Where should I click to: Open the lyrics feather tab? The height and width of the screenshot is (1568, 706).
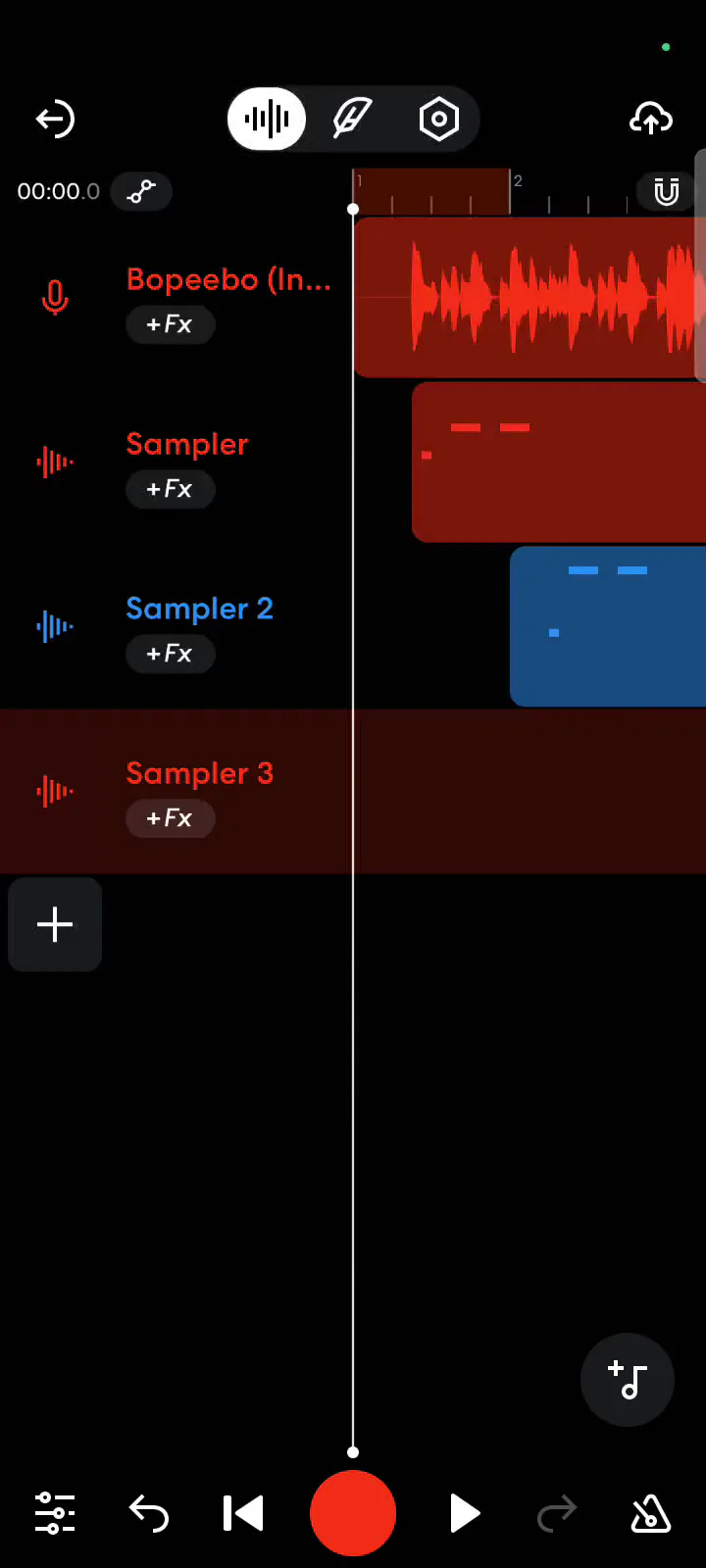click(352, 120)
